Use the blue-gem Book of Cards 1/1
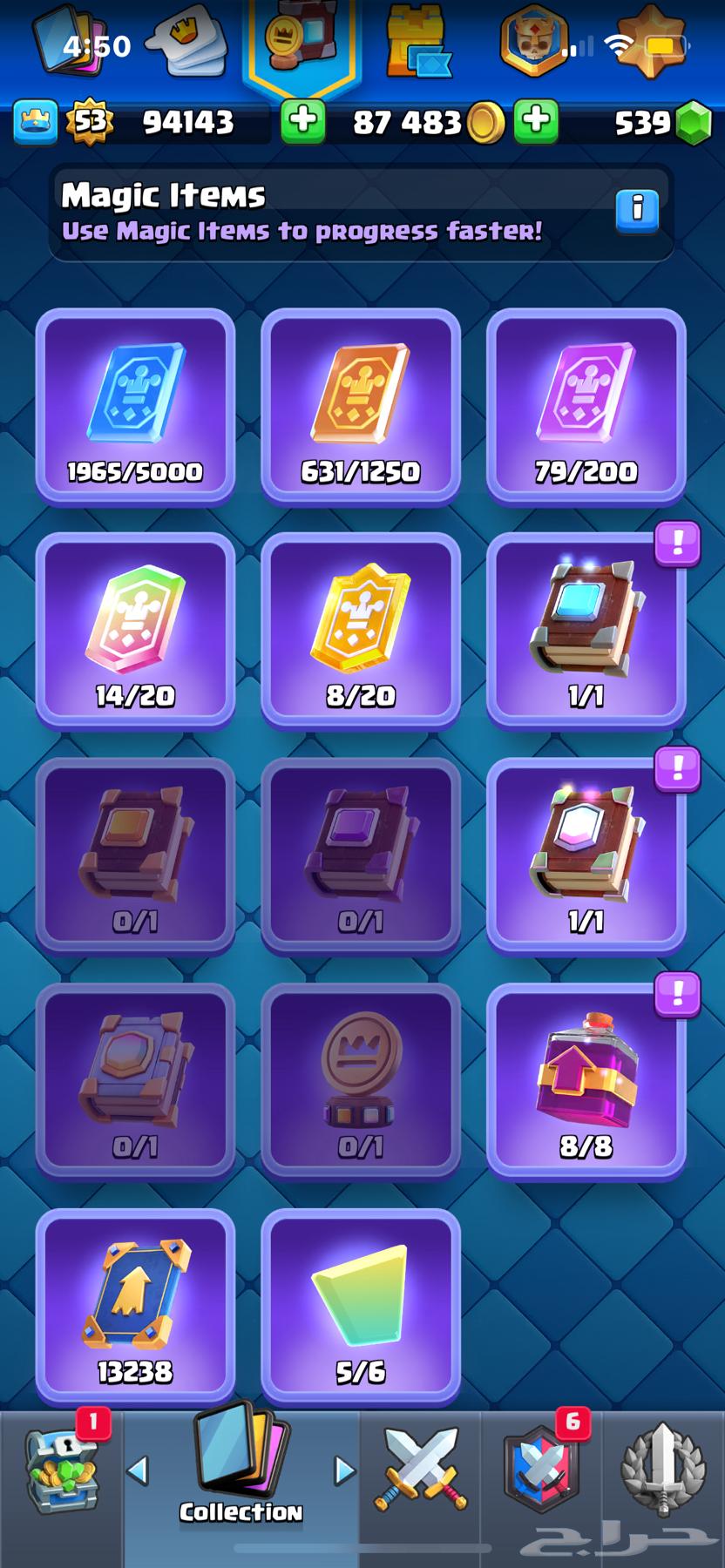This screenshot has width=725, height=1568. (586, 631)
